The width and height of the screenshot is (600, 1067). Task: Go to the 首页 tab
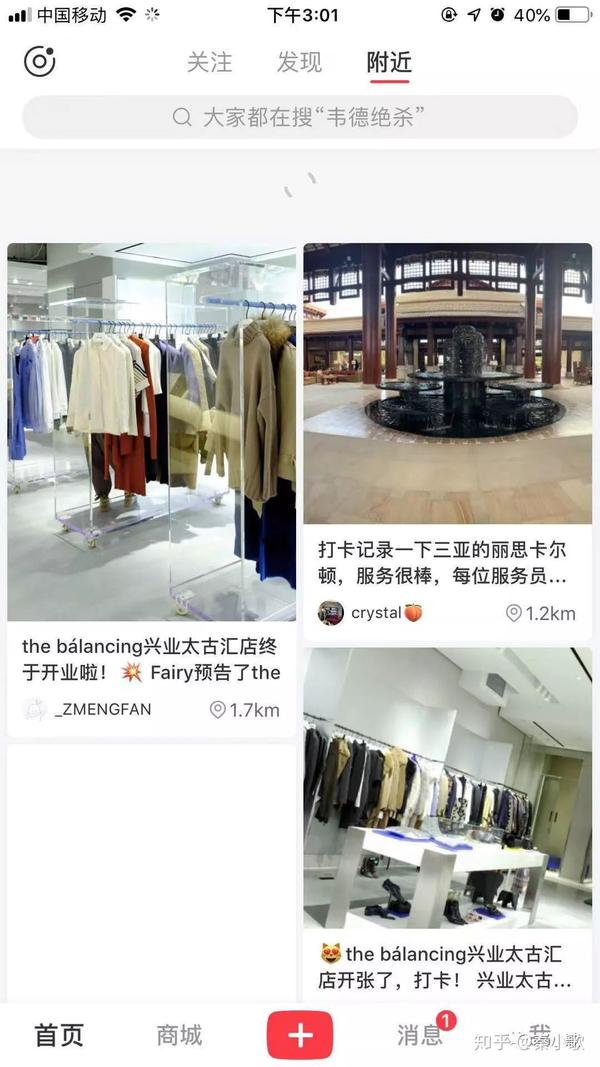[x=59, y=1035]
